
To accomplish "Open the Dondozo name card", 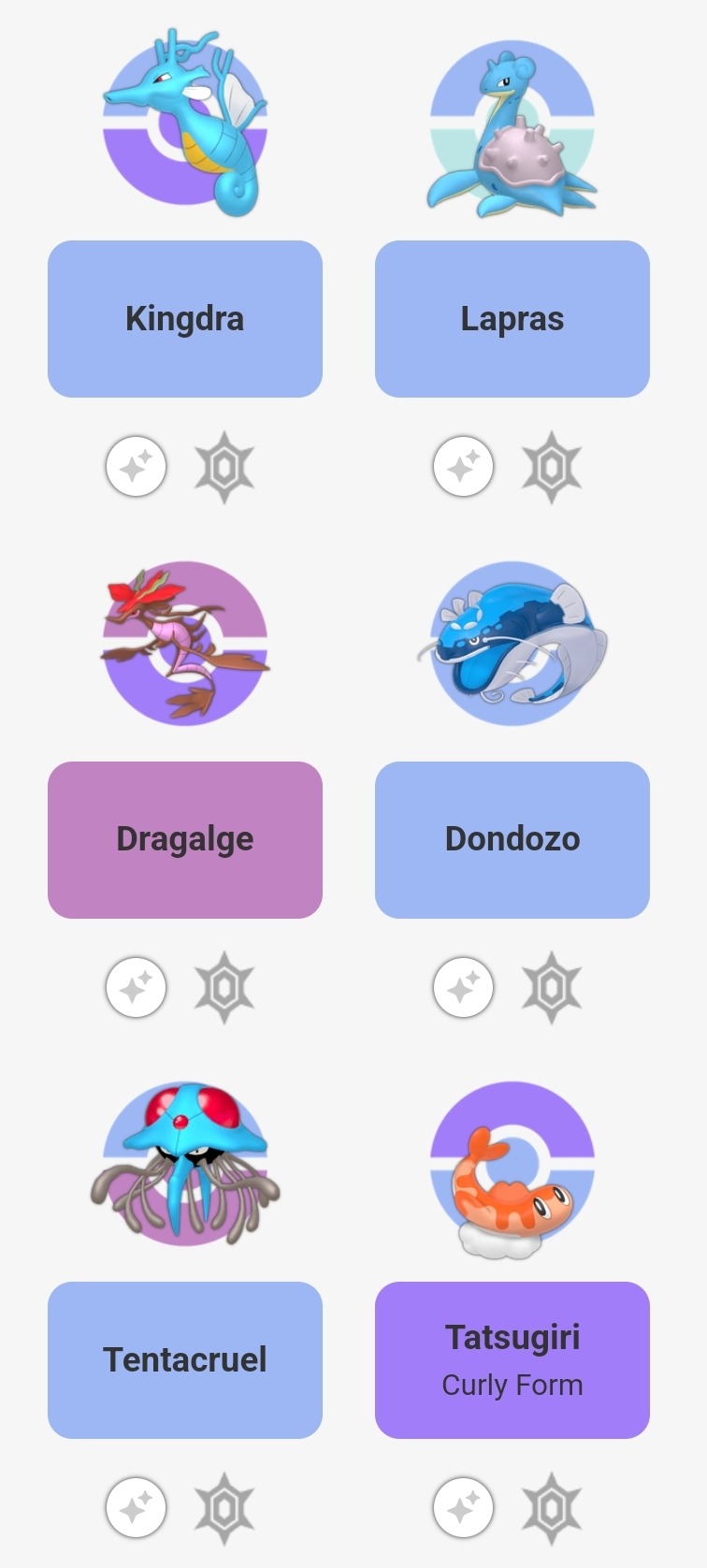I will (x=512, y=839).
